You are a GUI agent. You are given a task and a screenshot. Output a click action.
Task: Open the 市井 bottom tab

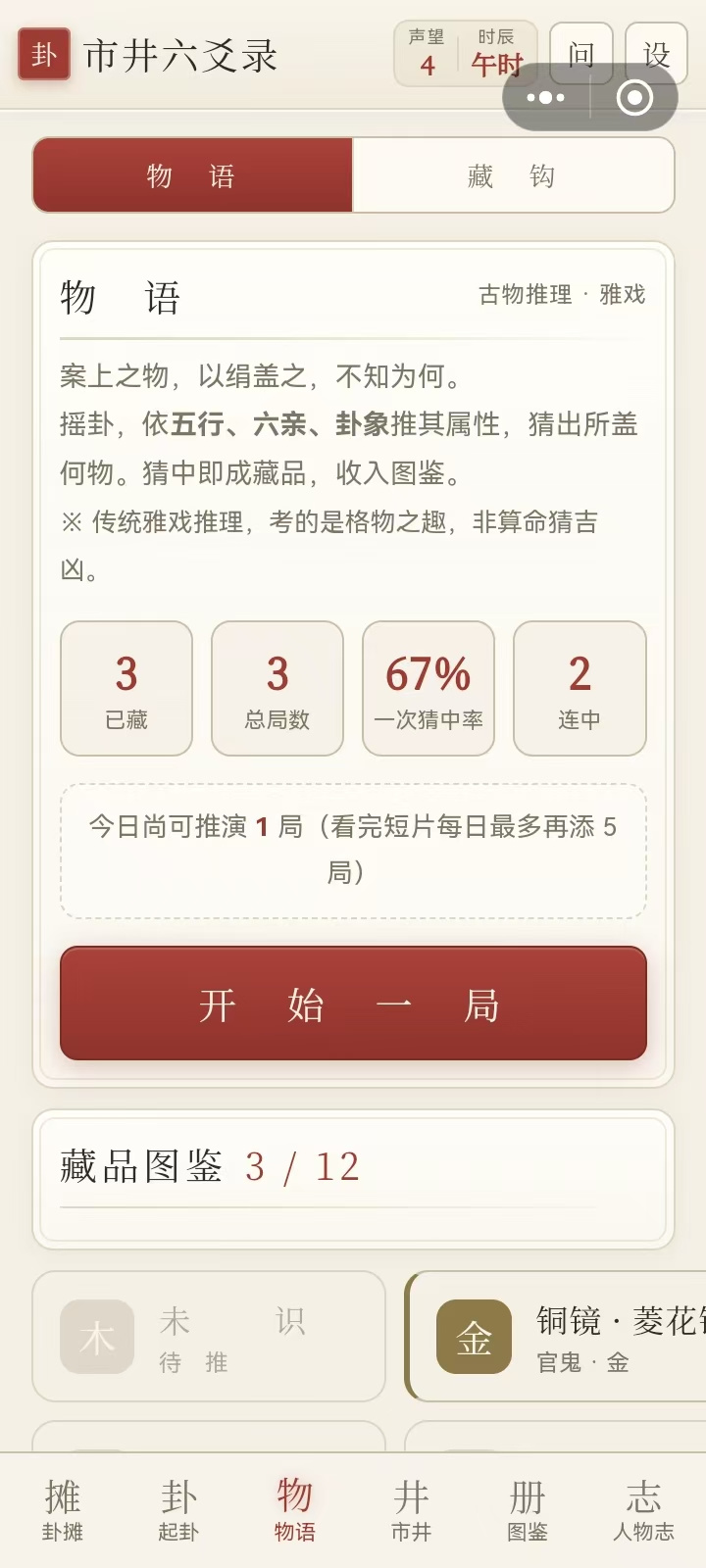coord(411,1511)
